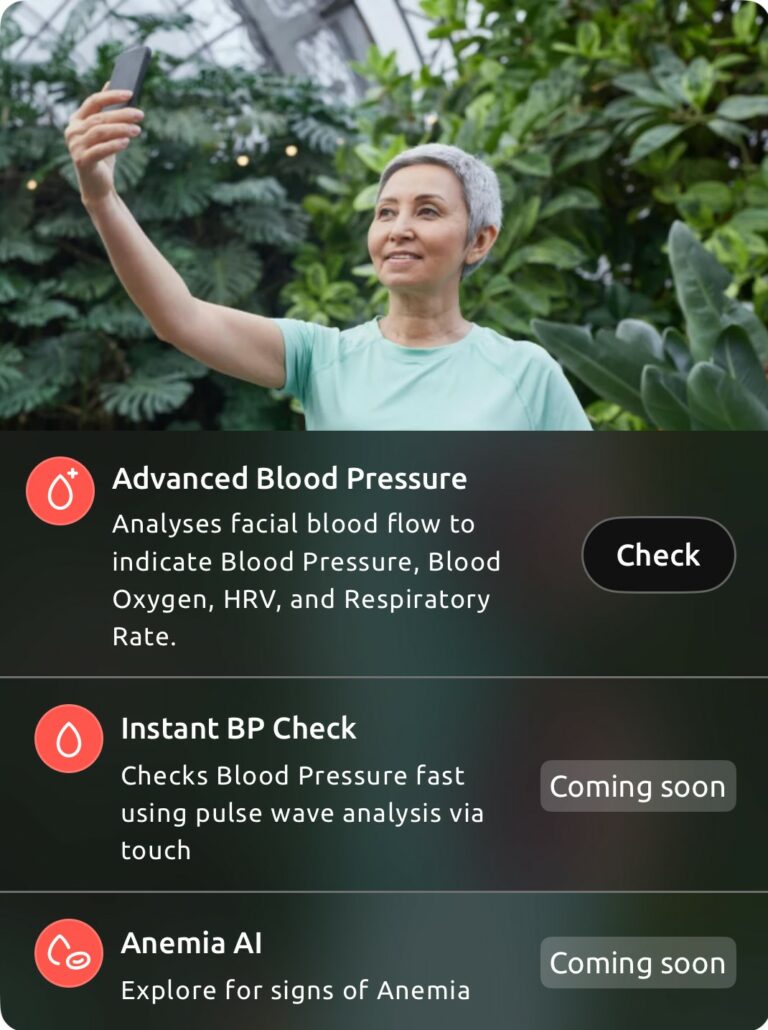Open the Instant BP Check row

(x=300, y=785)
